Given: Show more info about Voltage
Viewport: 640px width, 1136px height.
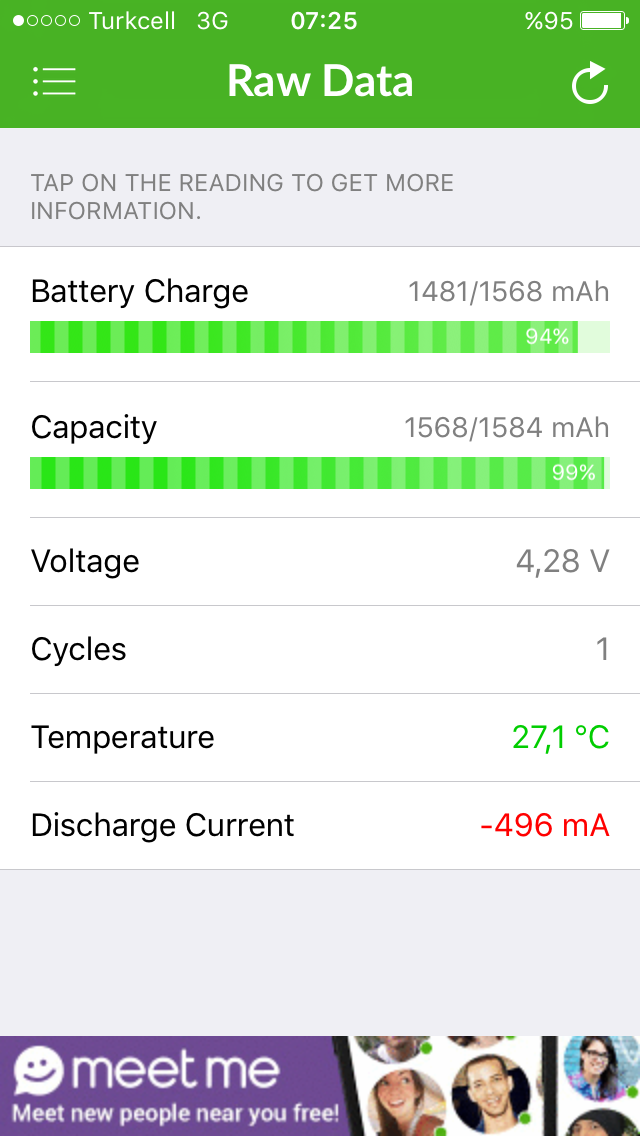Looking at the screenshot, I should 320,561.
